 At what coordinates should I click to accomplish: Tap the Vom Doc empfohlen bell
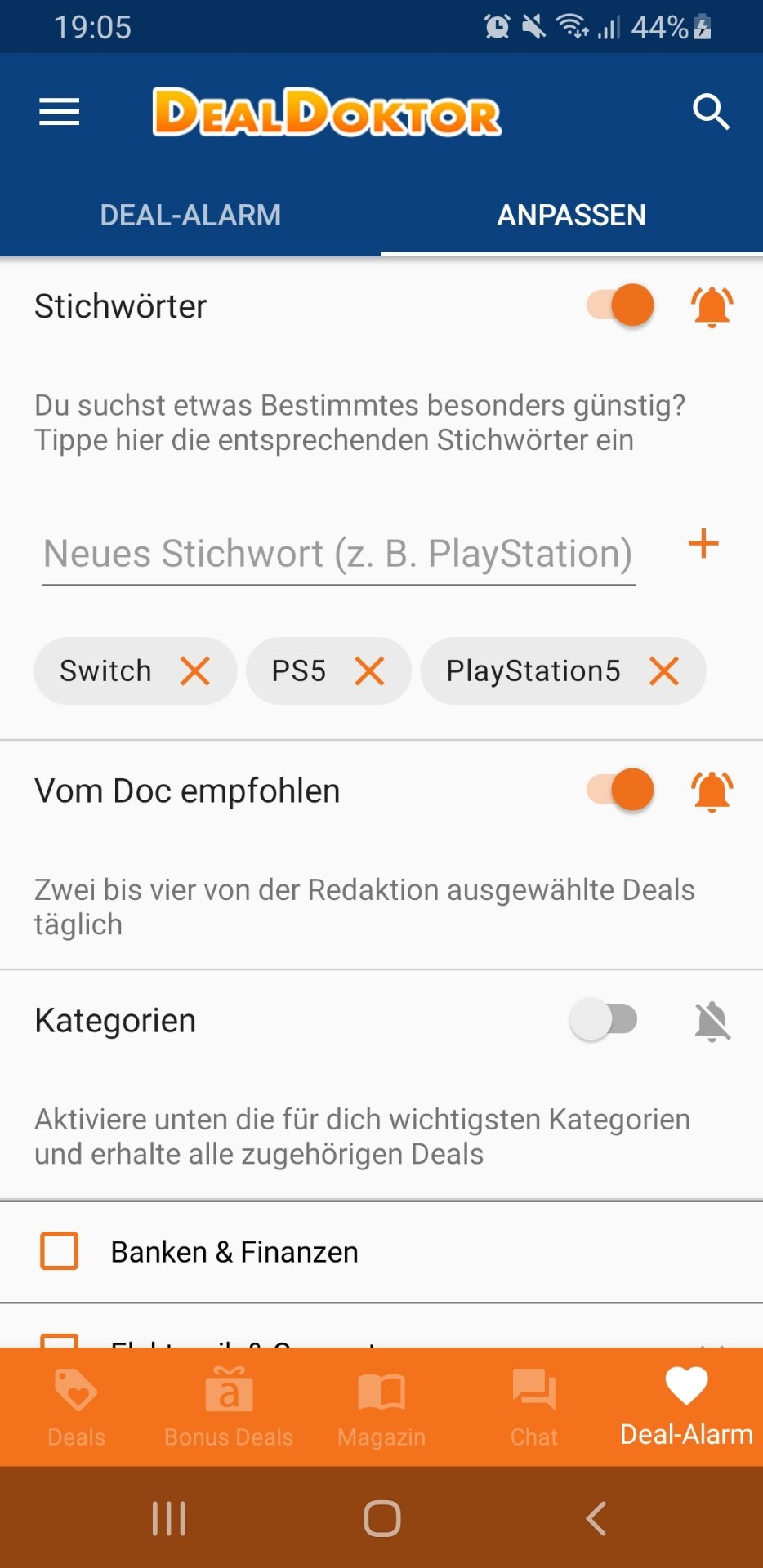[712, 791]
